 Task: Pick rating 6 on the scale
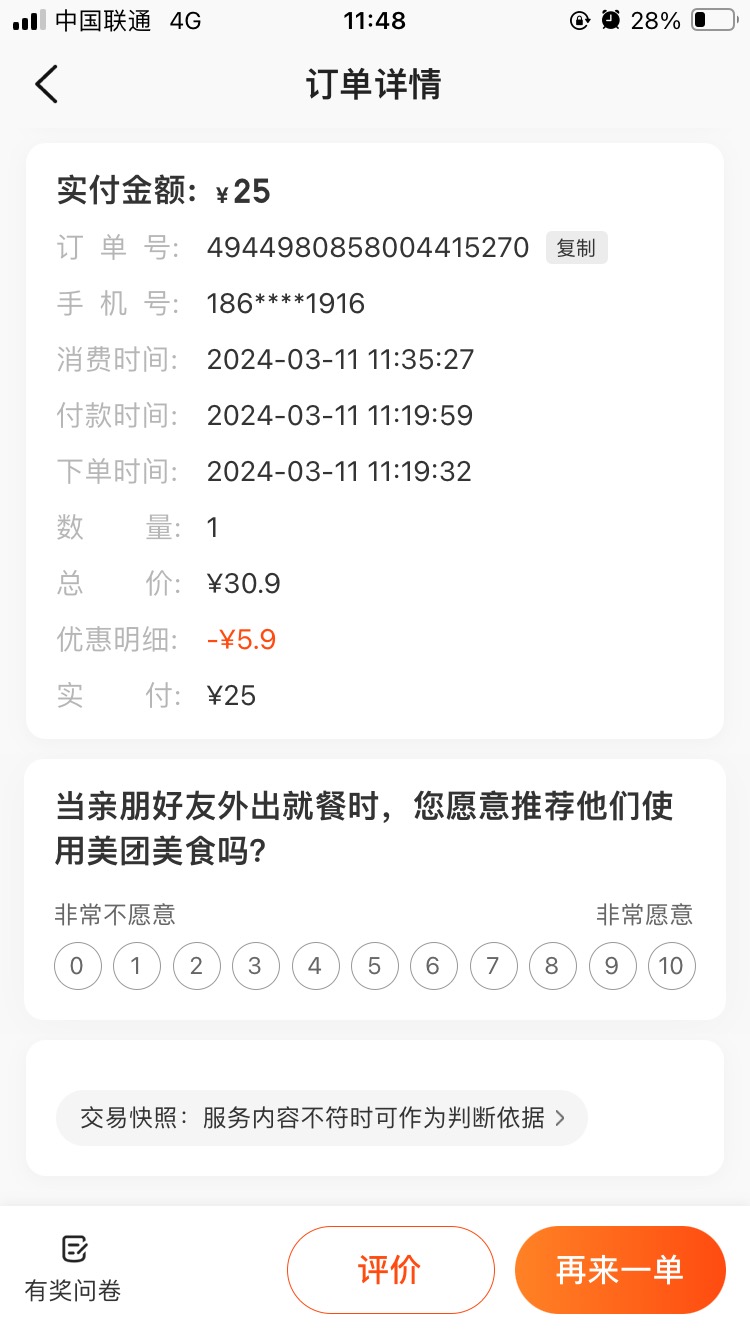pyautogui.click(x=433, y=966)
